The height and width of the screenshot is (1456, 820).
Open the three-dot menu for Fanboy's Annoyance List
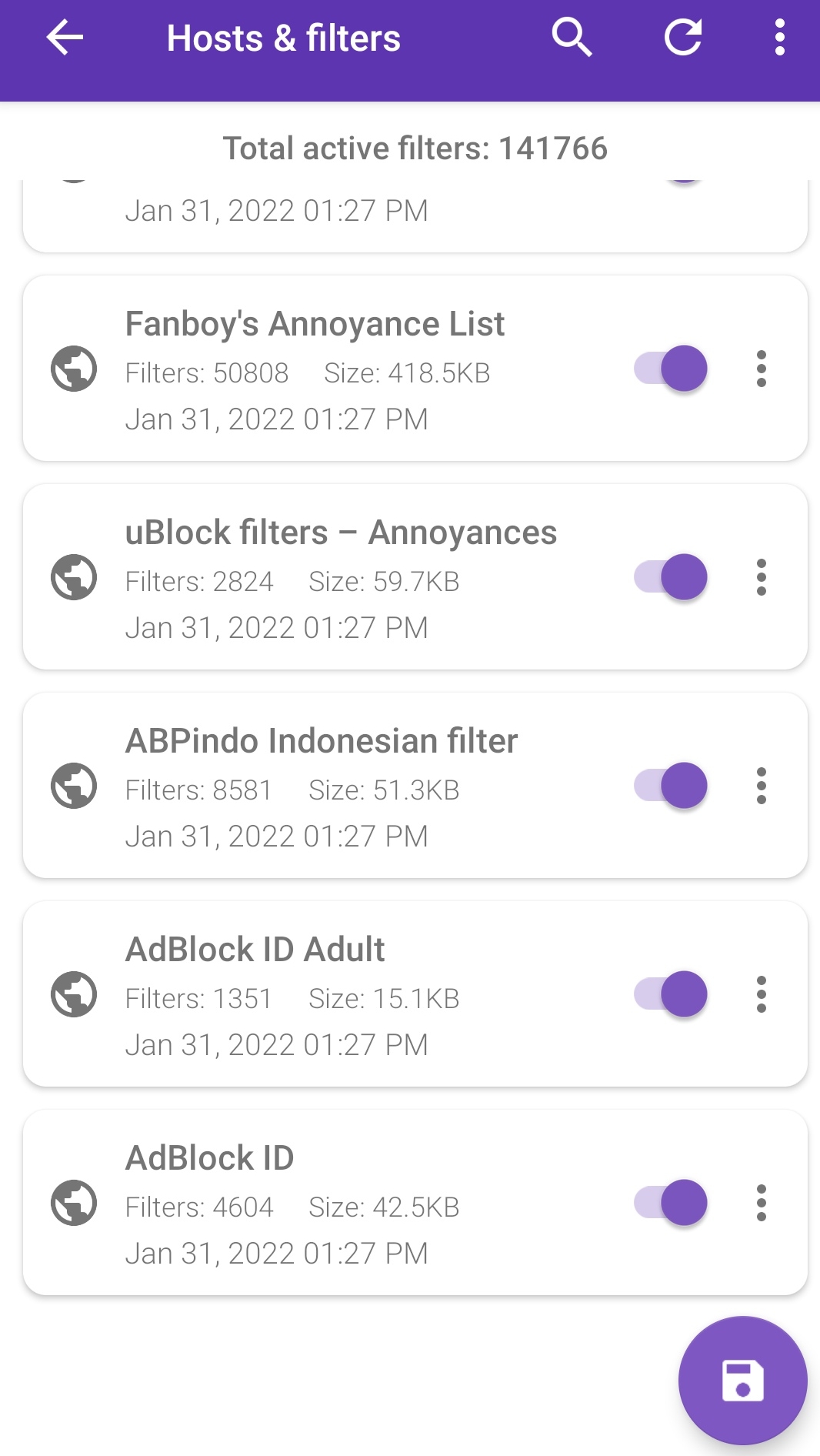(762, 369)
